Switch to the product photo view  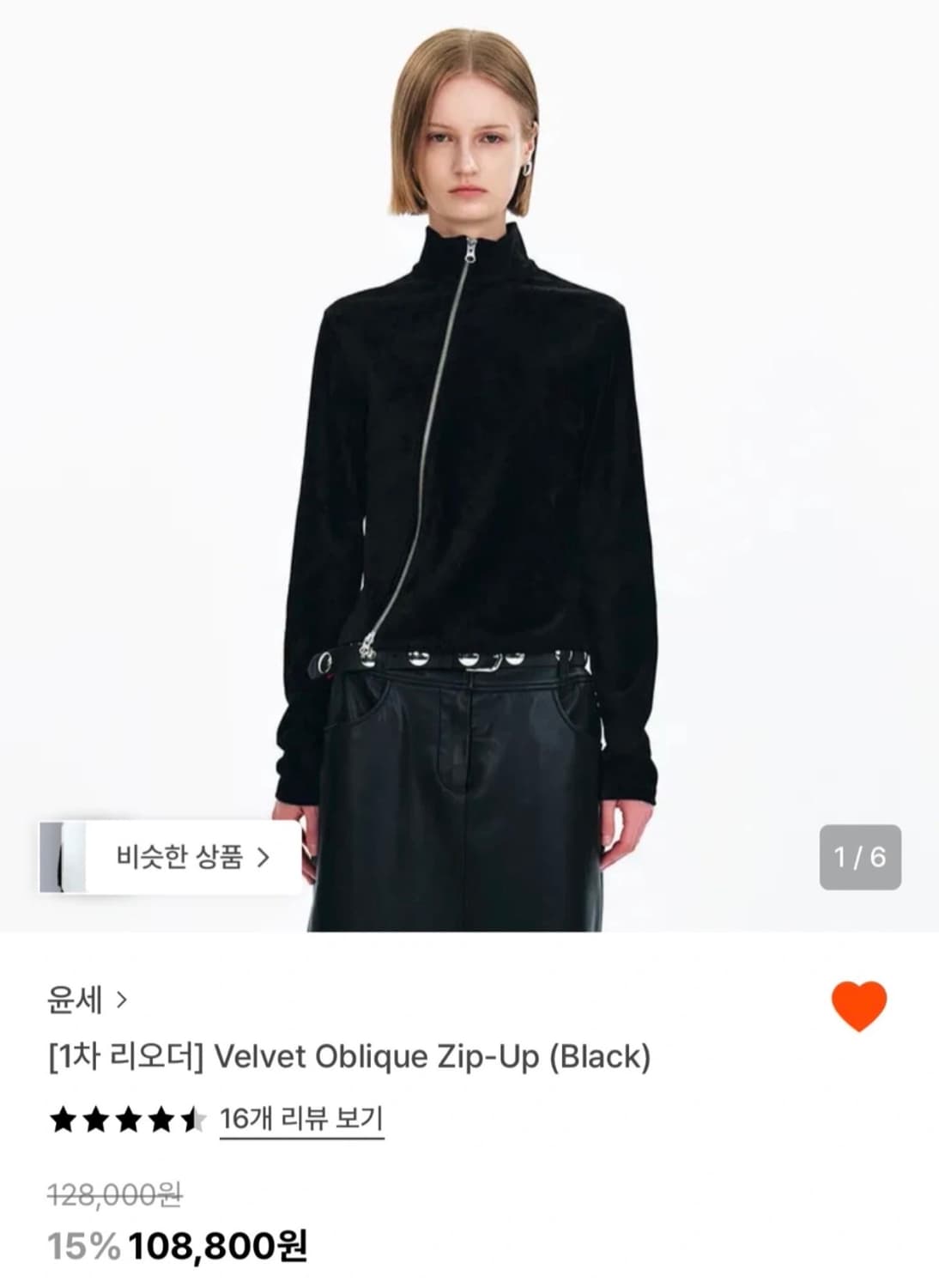(469, 429)
